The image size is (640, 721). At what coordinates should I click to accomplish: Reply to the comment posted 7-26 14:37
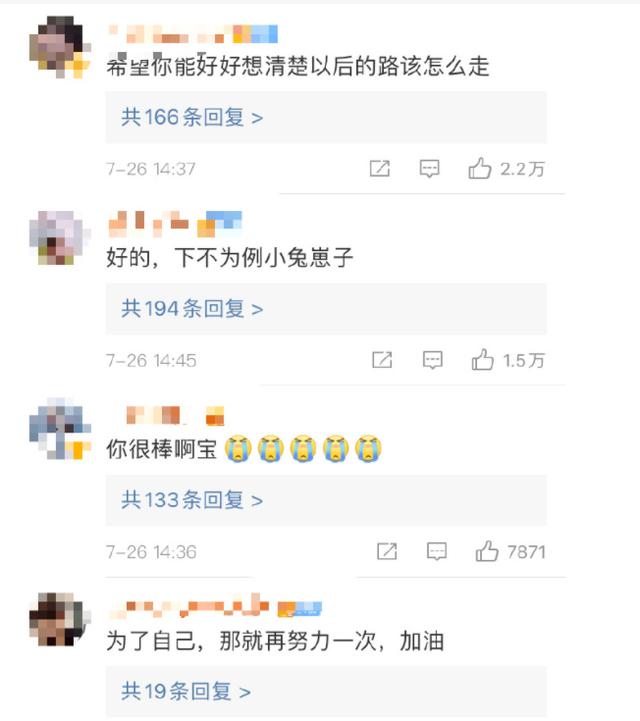(429, 169)
